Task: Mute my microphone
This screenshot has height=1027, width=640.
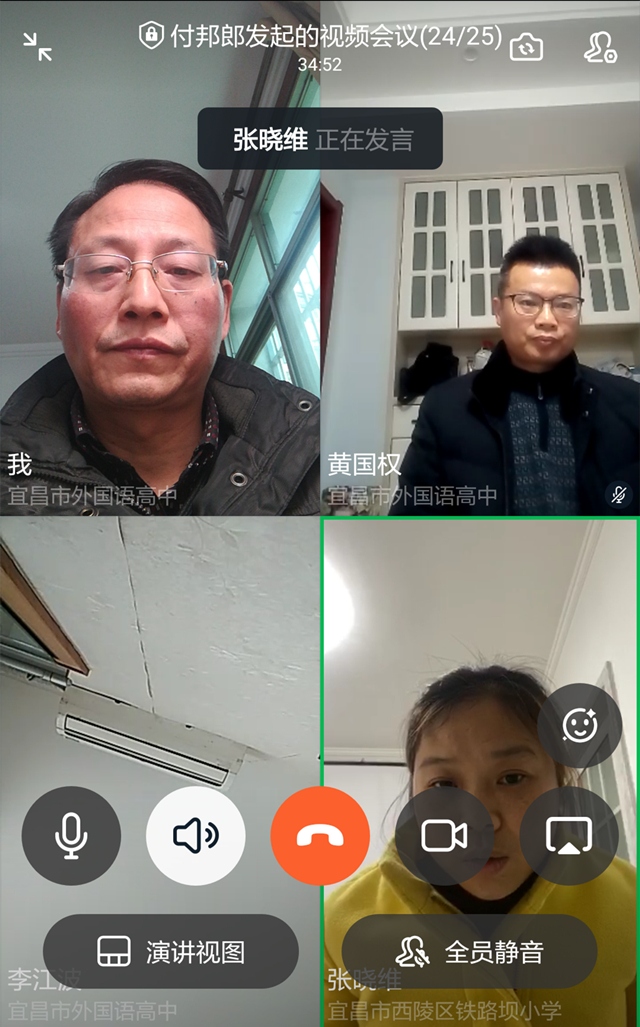Action: pyautogui.click(x=71, y=836)
